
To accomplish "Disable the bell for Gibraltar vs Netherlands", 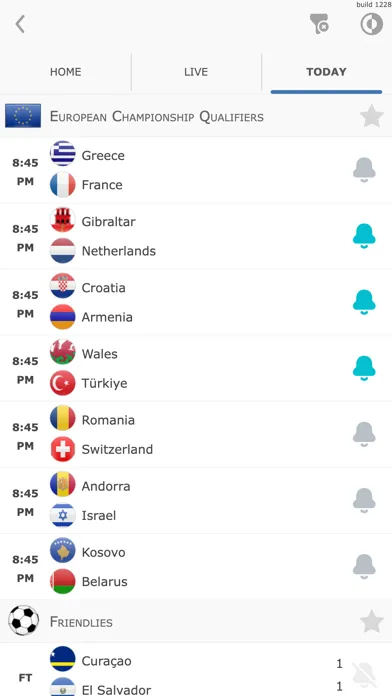I will 364,236.
